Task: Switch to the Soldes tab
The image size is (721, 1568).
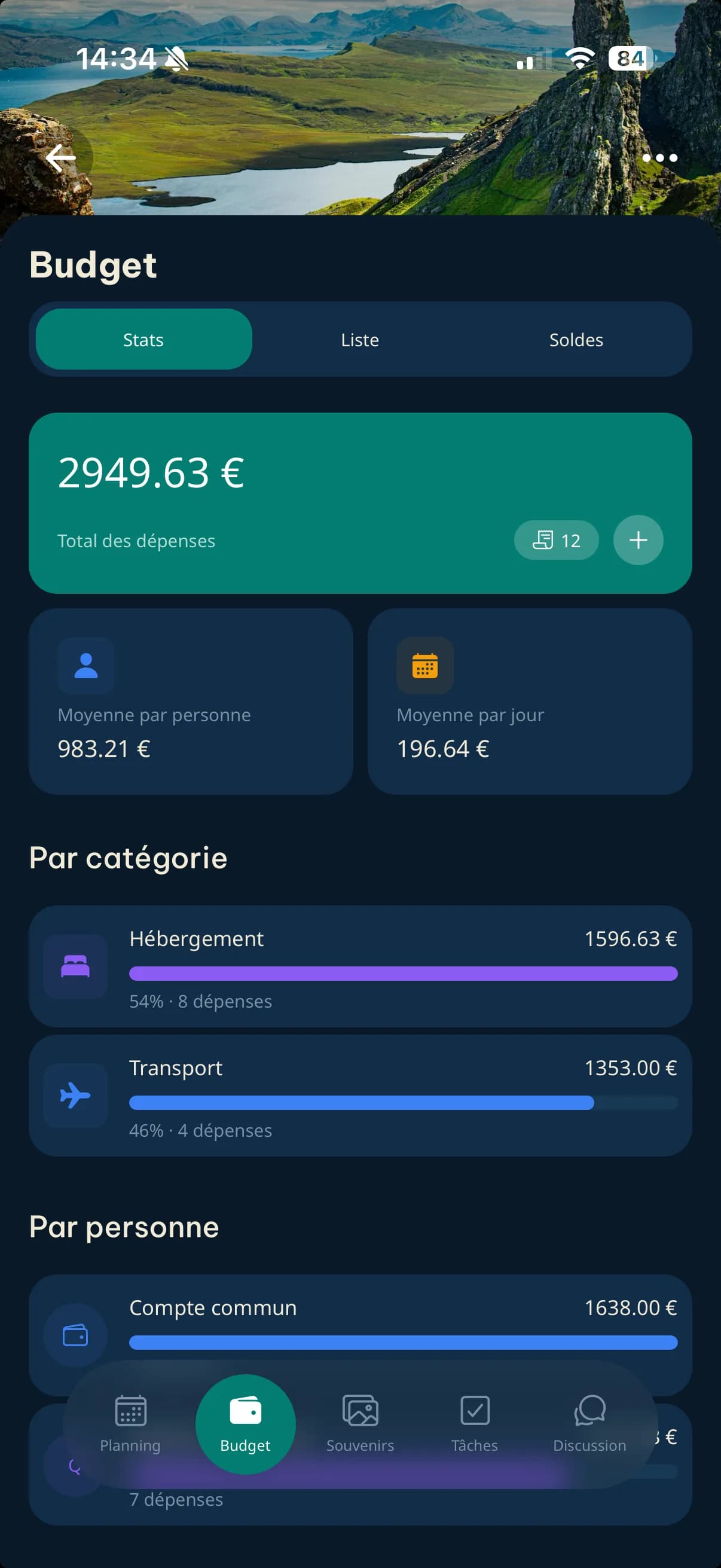Action: (576, 339)
